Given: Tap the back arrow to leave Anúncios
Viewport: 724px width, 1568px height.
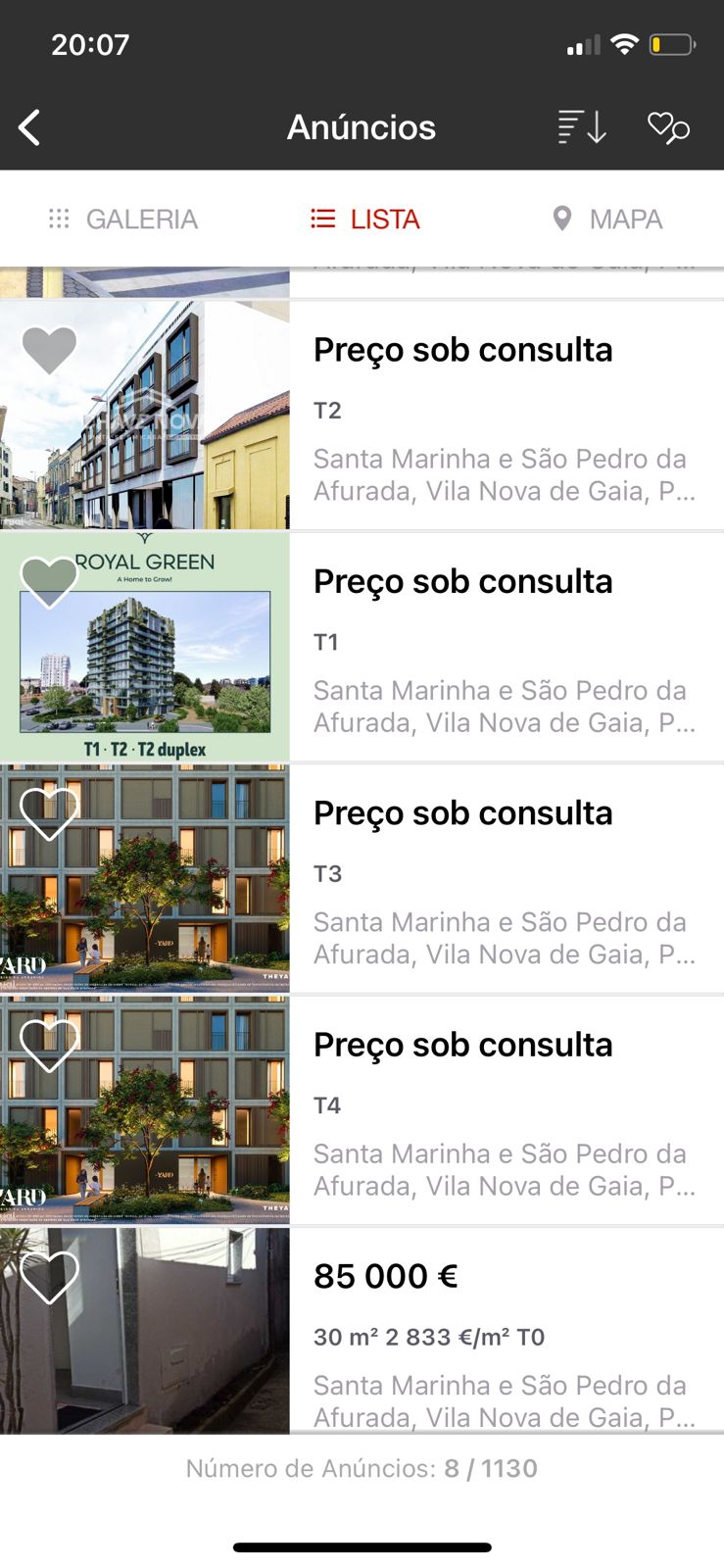Looking at the screenshot, I should tap(29, 127).
